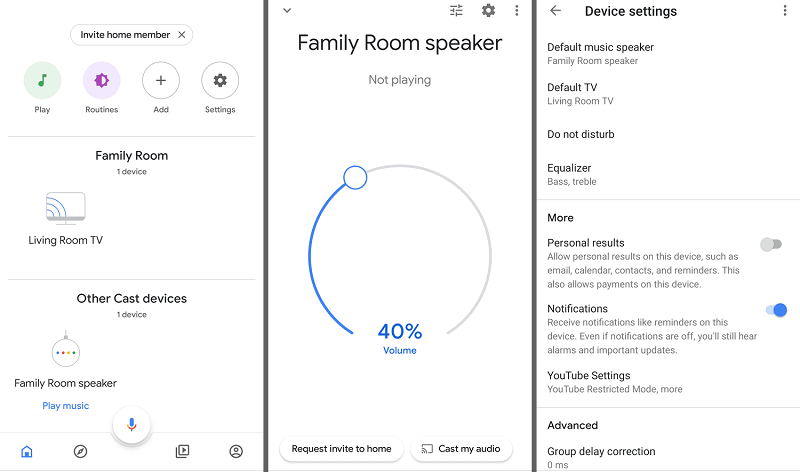
Task: Open Default music speaker setting
Action: (x=600, y=53)
